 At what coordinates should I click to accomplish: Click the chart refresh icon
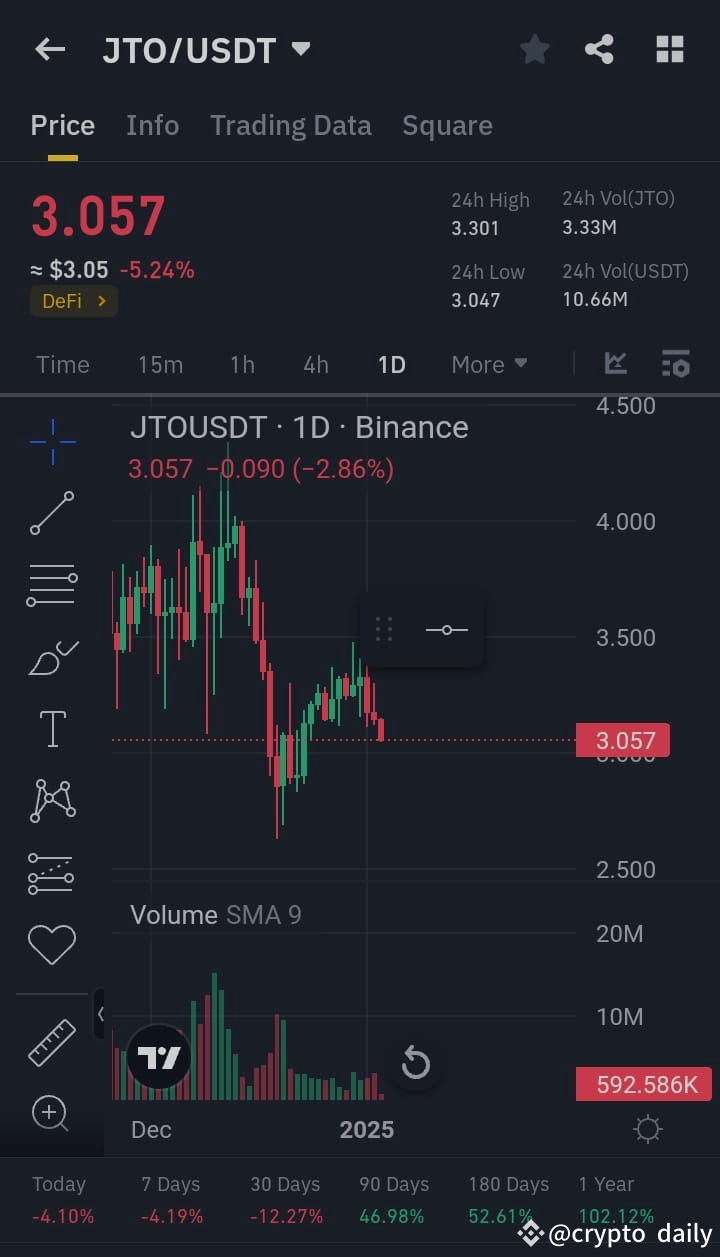(x=417, y=1064)
